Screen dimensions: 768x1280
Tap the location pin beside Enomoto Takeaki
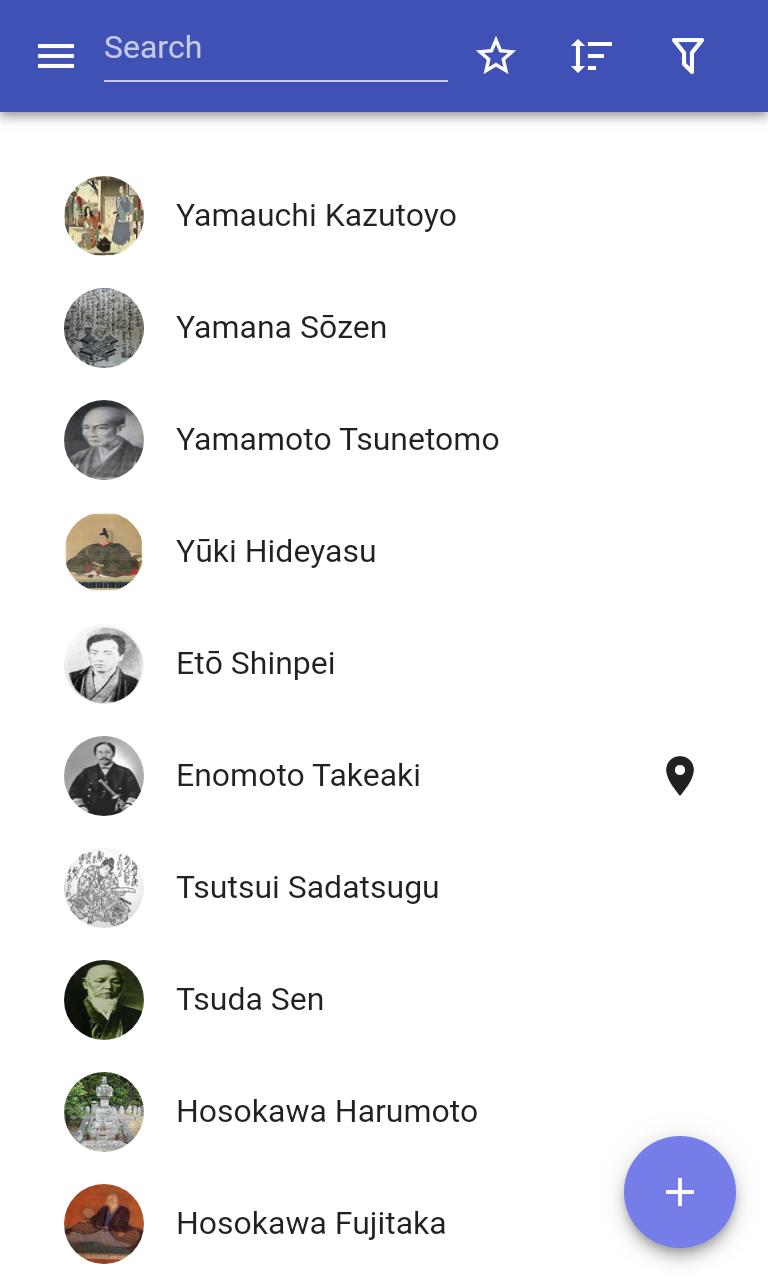click(x=680, y=776)
